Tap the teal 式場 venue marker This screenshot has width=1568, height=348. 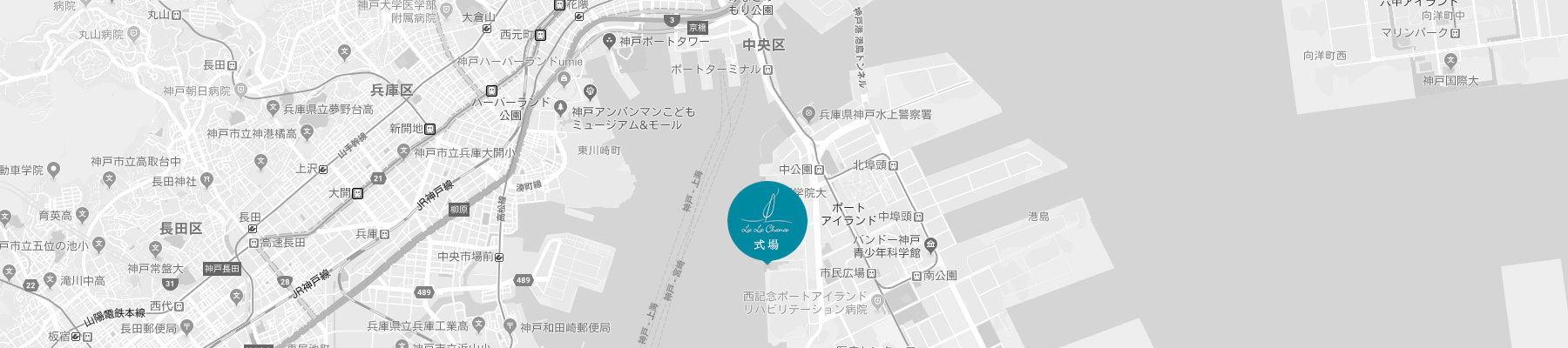point(767,221)
